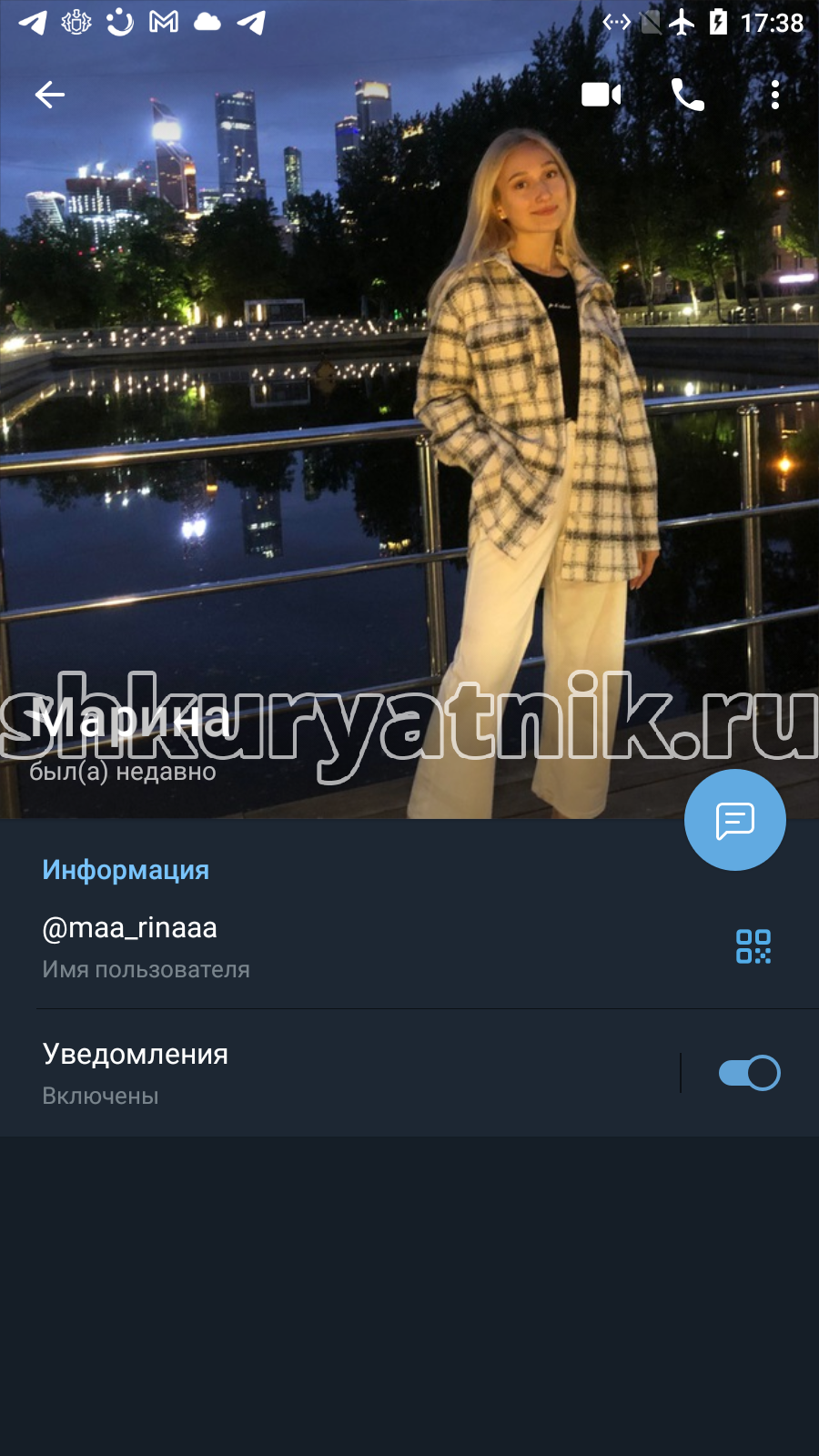This screenshot has height=1456, width=819.
Task: Show the QR code for this username
Action: [x=753, y=946]
